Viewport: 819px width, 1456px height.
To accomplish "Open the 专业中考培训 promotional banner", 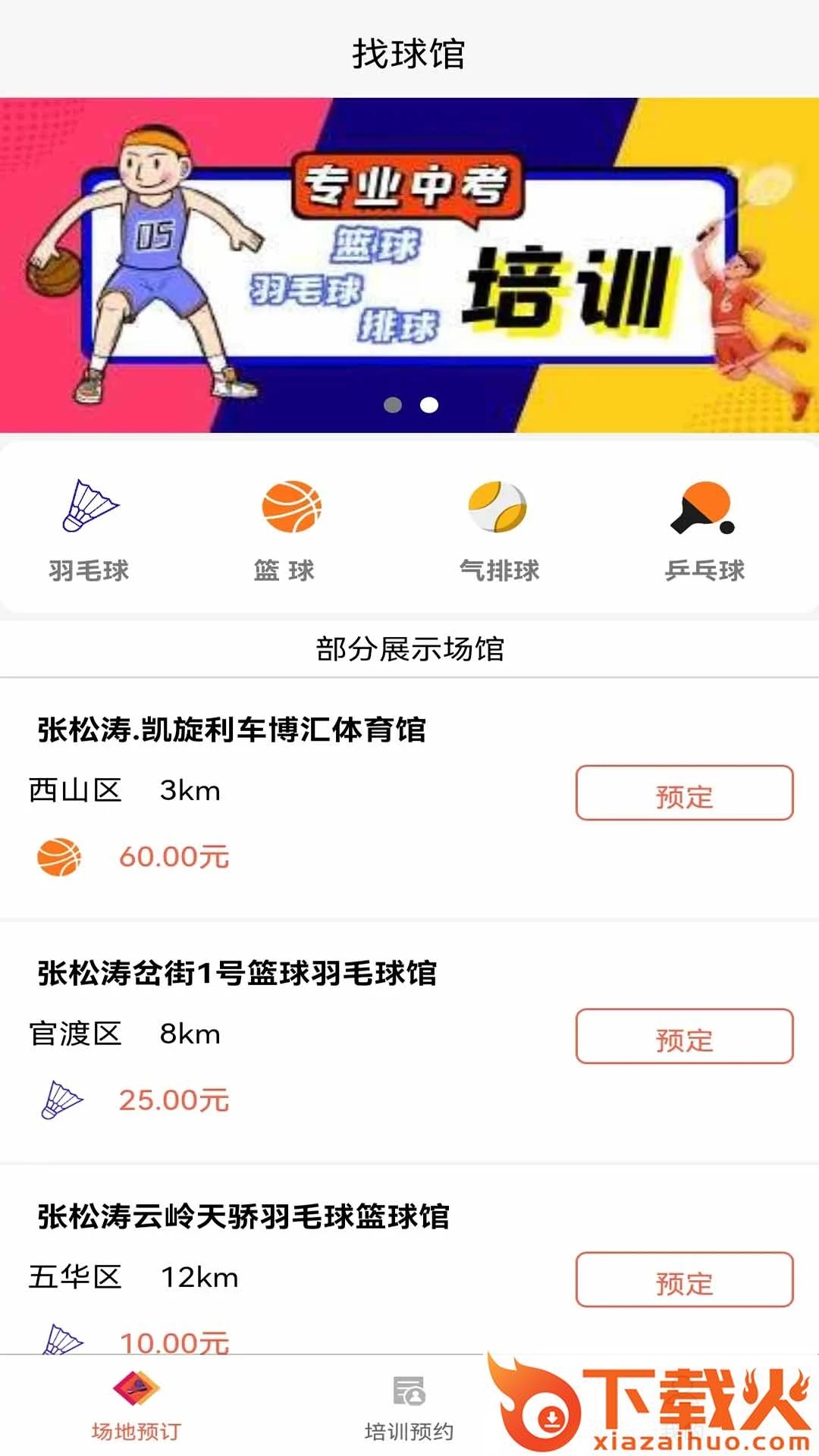I will (x=409, y=265).
